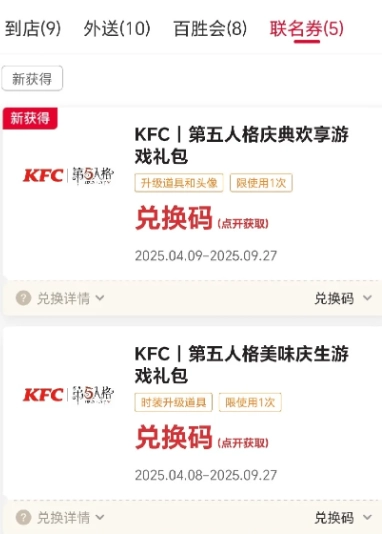382x534 pixels.
Task: Expand 兑换码 dropdown for 美味庆生游戏礼包
Action: pos(343,518)
